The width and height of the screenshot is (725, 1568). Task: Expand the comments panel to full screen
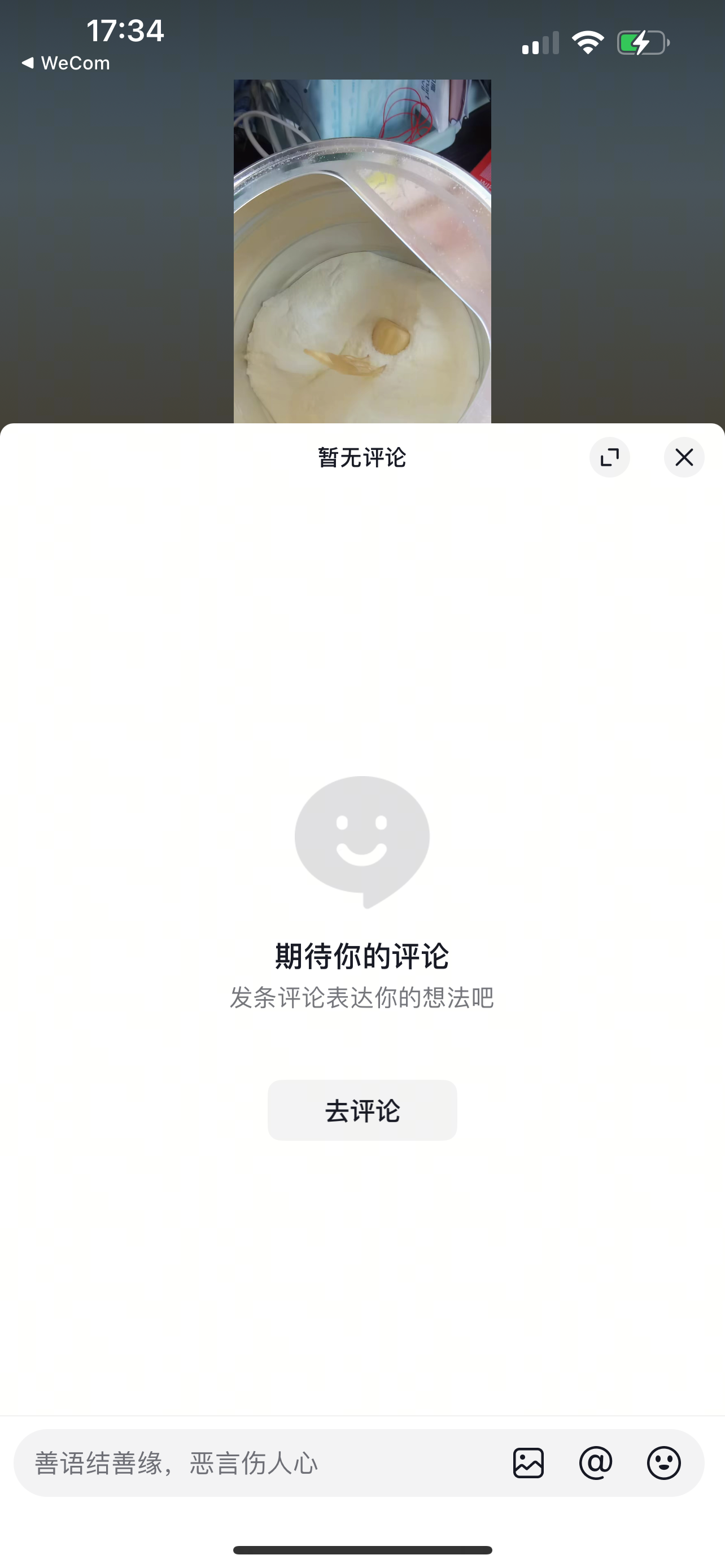[x=609, y=457]
